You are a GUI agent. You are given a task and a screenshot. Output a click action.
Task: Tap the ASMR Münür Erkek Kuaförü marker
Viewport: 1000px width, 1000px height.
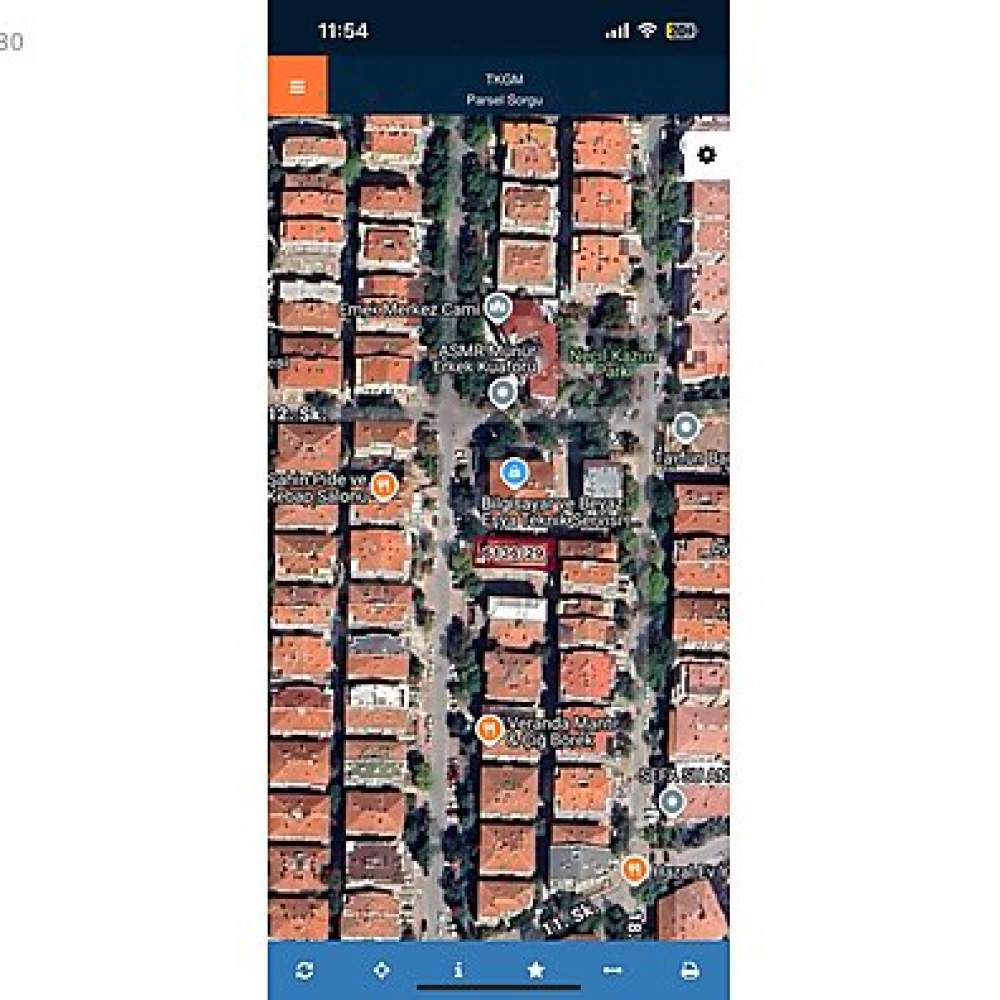click(x=503, y=392)
